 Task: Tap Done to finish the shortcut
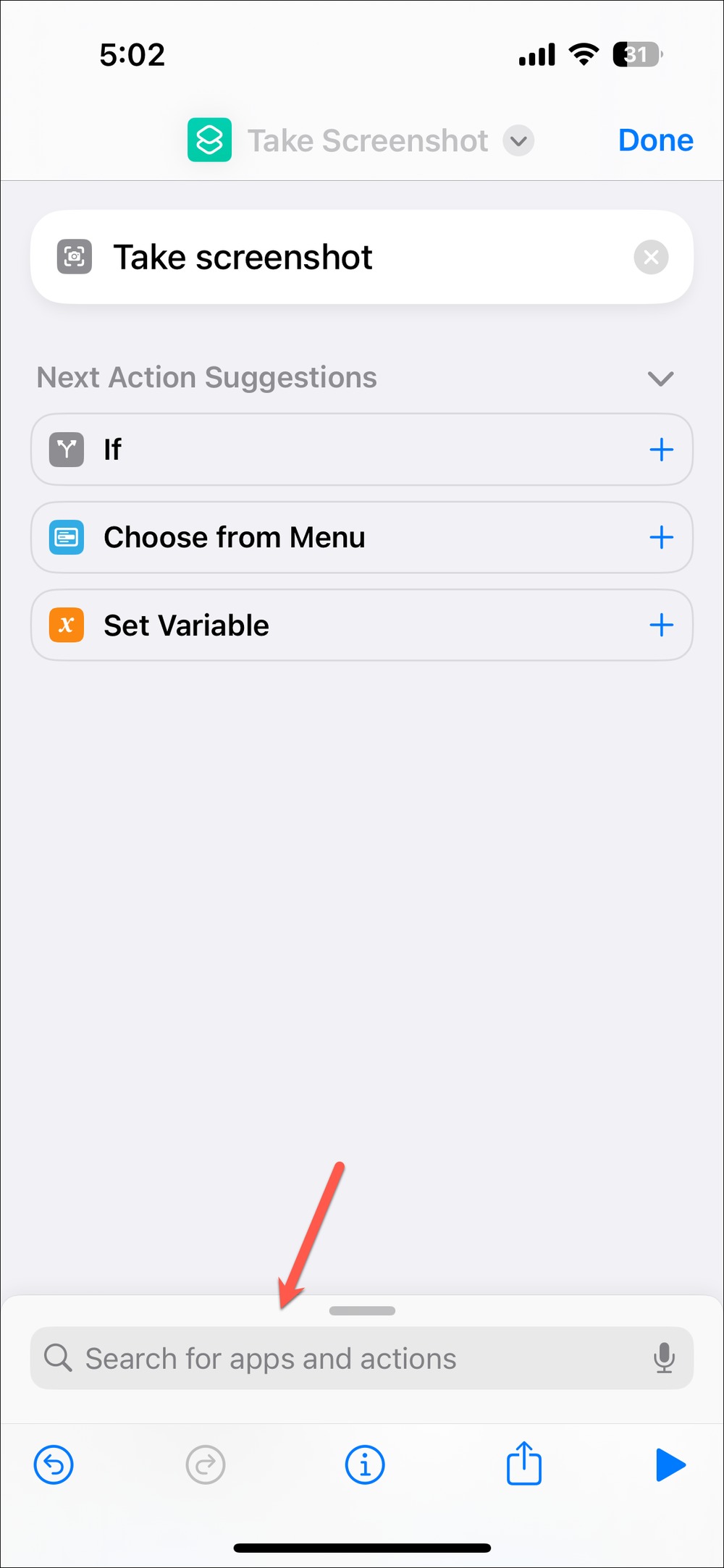tap(655, 140)
